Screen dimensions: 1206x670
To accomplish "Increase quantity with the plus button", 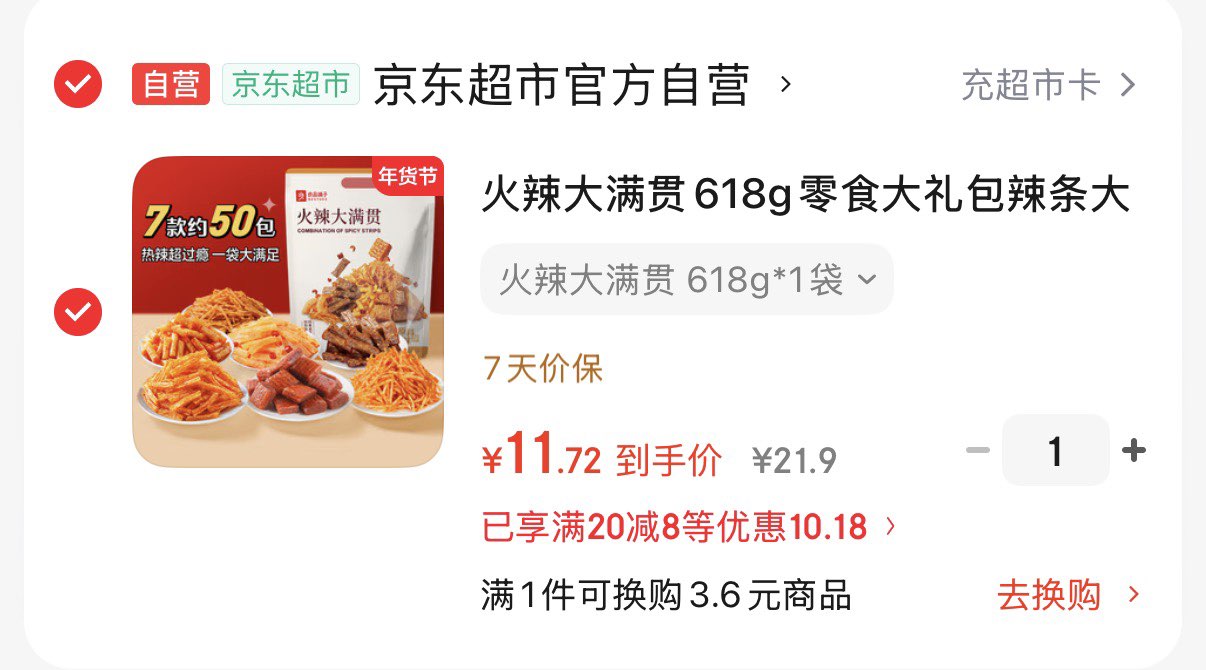I will 1133,451.
